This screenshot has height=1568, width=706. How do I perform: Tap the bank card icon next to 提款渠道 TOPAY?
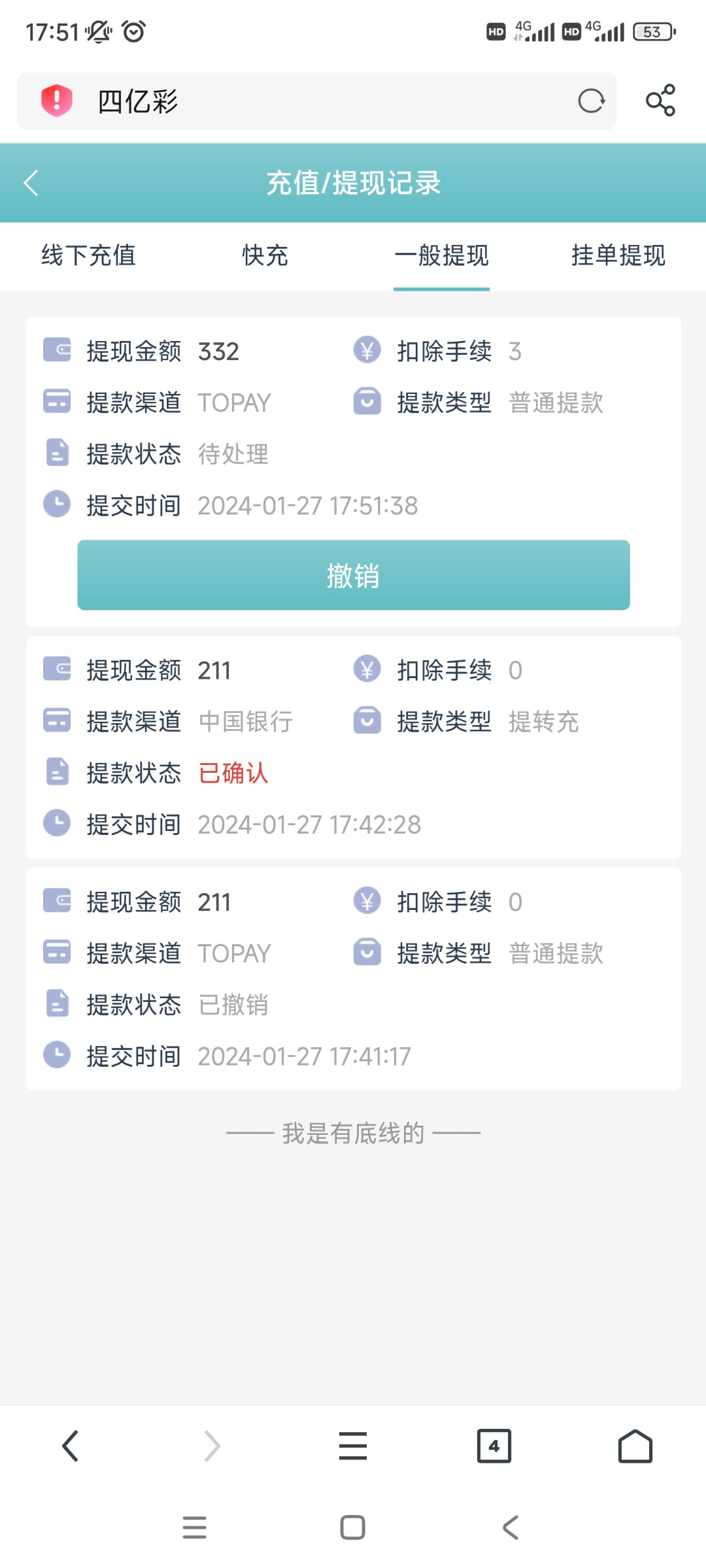pos(56,402)
